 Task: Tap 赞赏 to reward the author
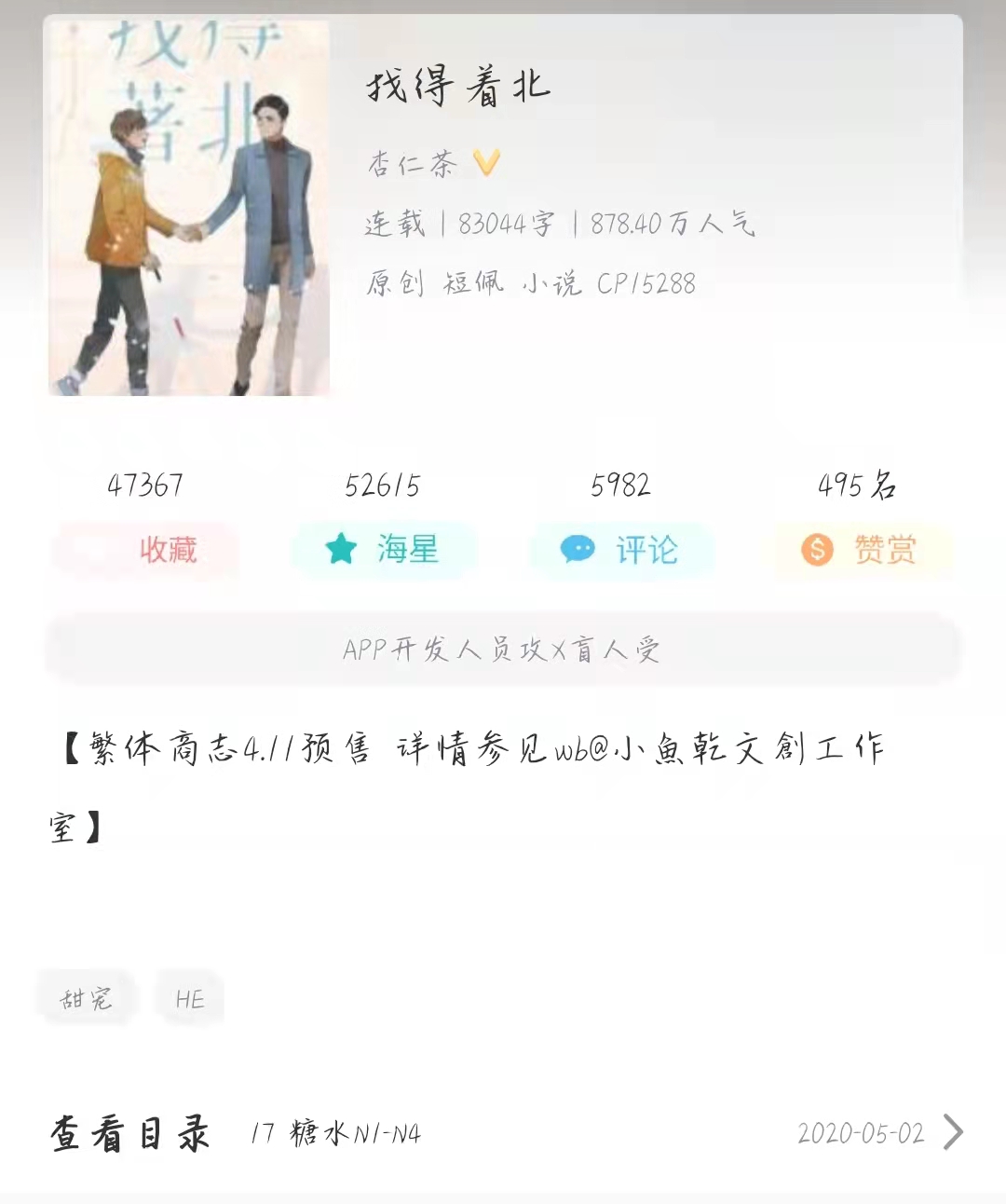pos(860,550)
